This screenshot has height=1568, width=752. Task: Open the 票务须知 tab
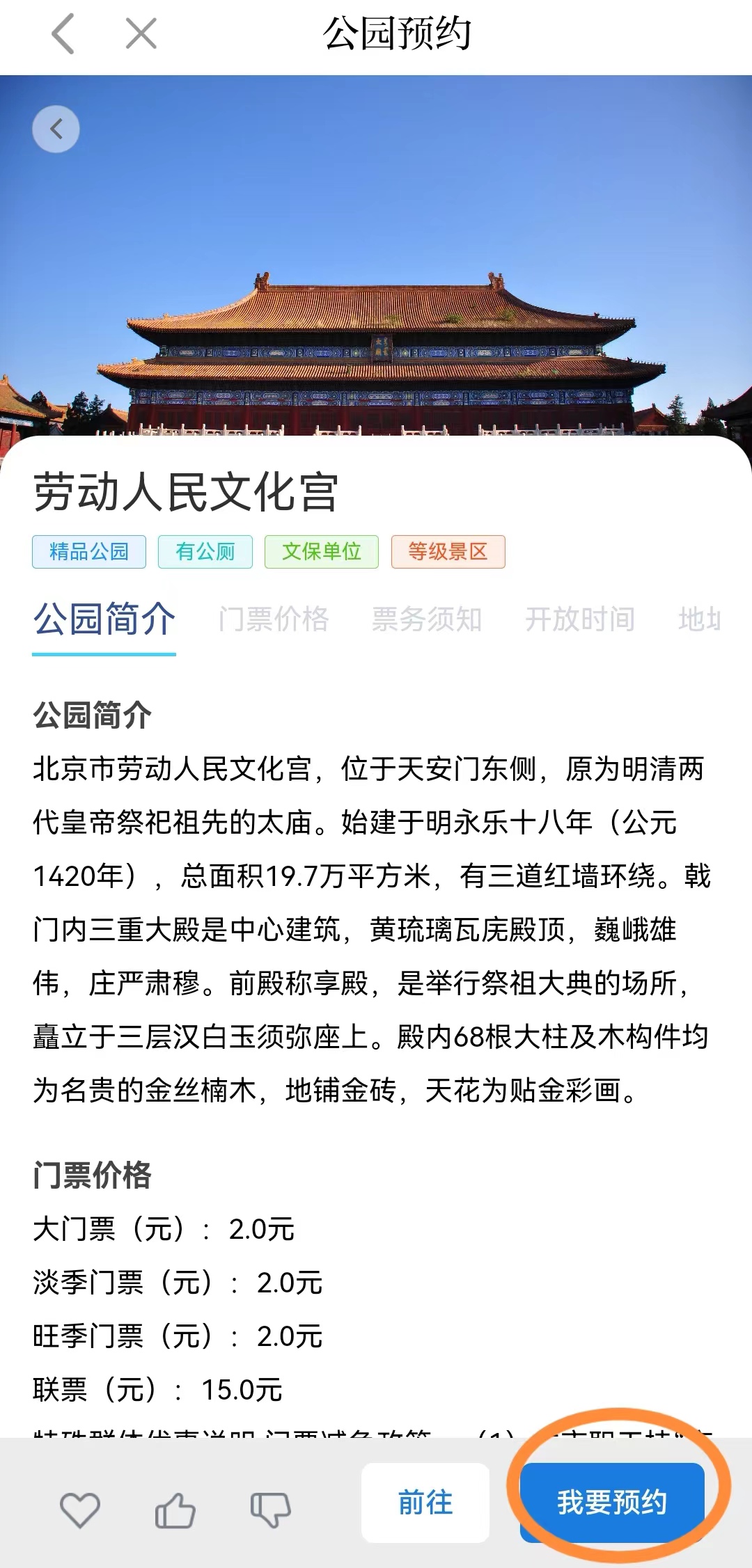[426, 619]
